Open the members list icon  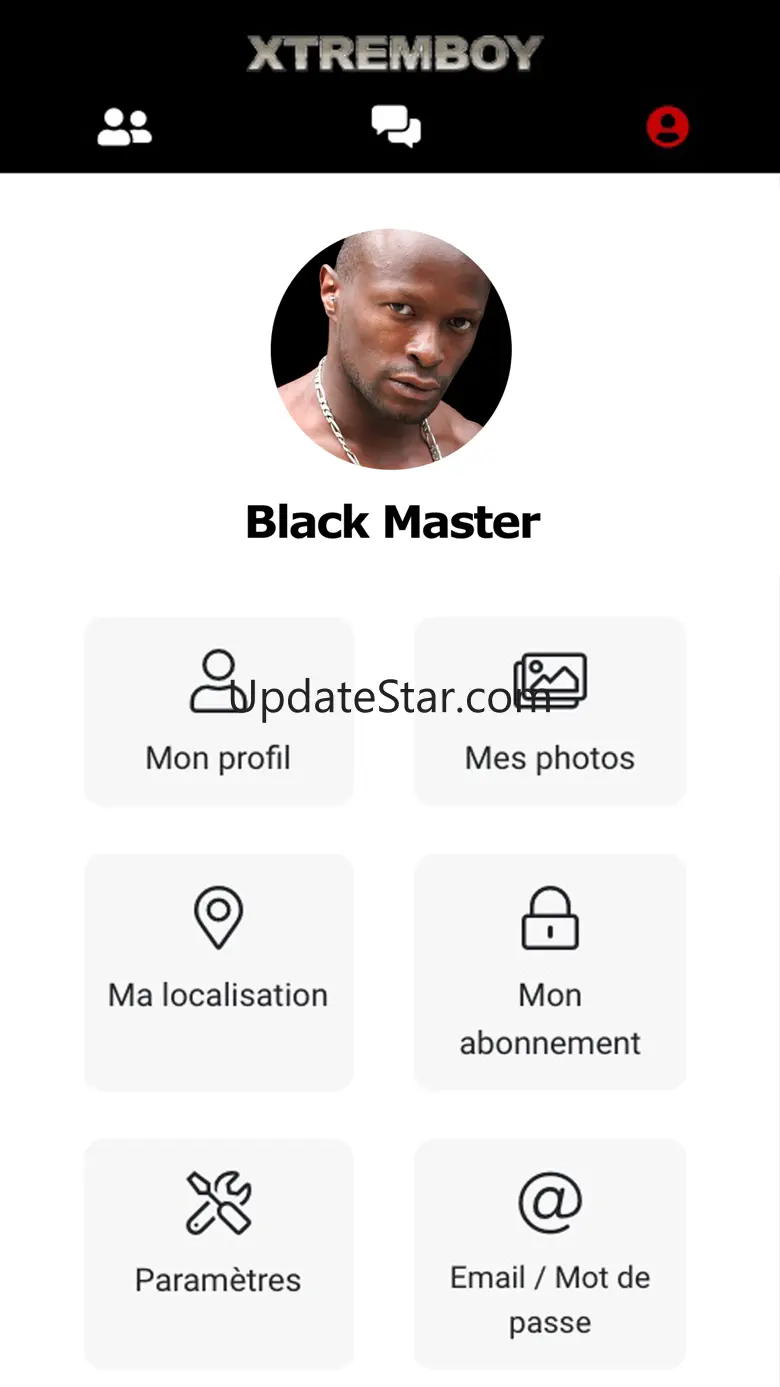pyautogui.click(x=125, y=127)
